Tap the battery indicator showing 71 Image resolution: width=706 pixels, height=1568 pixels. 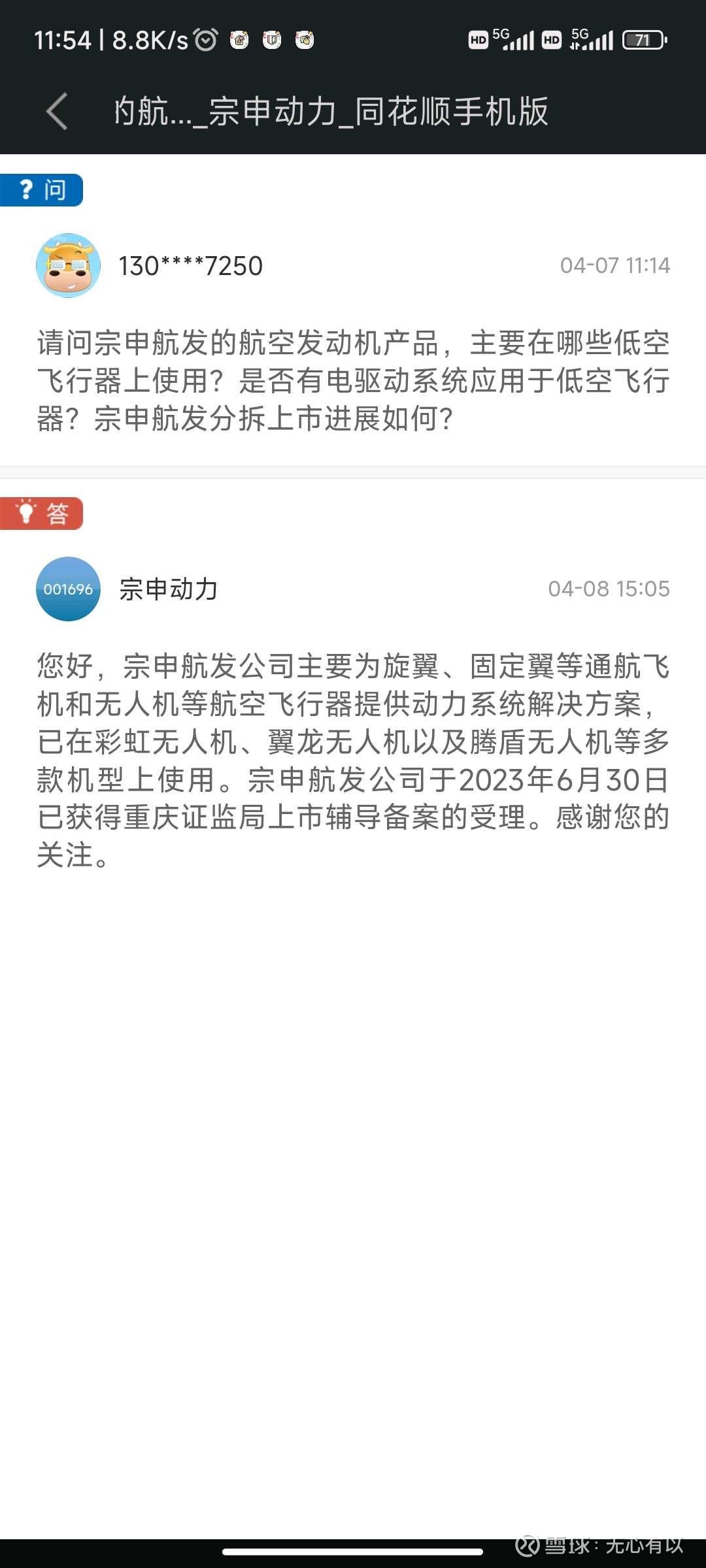pyautogui.click(x=644, y=40)
